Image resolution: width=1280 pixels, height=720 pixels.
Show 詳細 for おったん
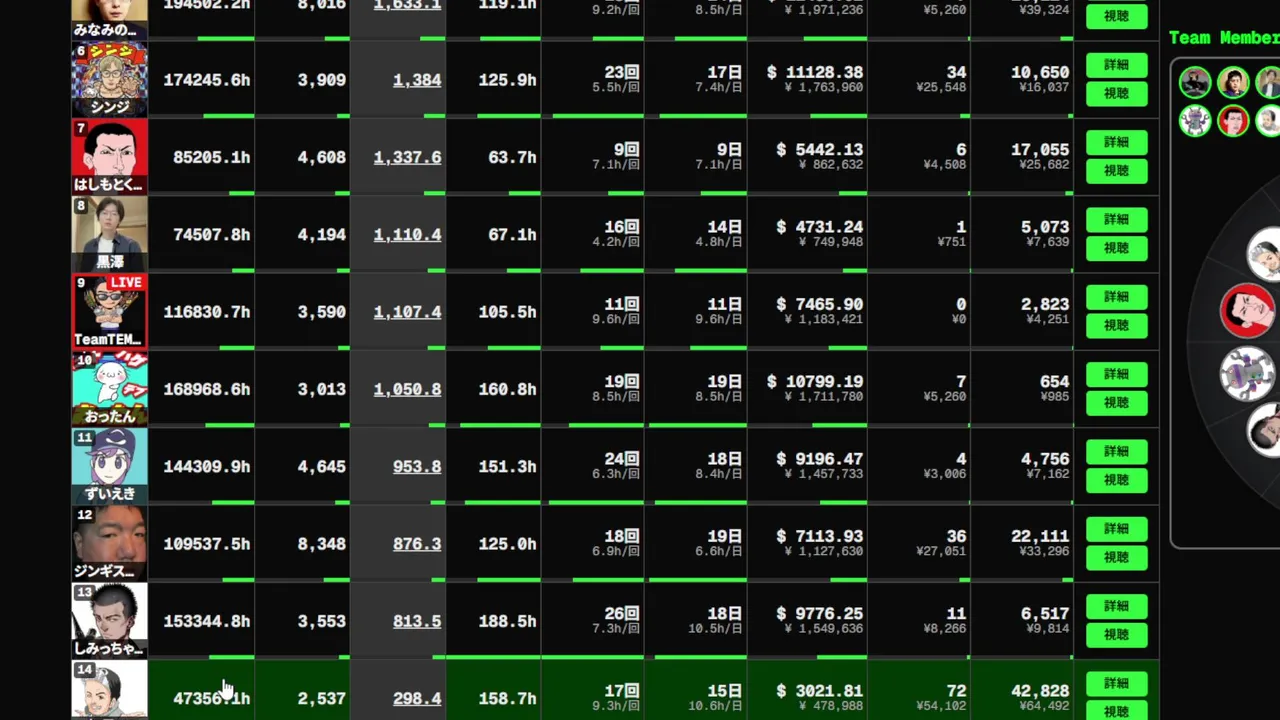click(x=1116, y=374)
